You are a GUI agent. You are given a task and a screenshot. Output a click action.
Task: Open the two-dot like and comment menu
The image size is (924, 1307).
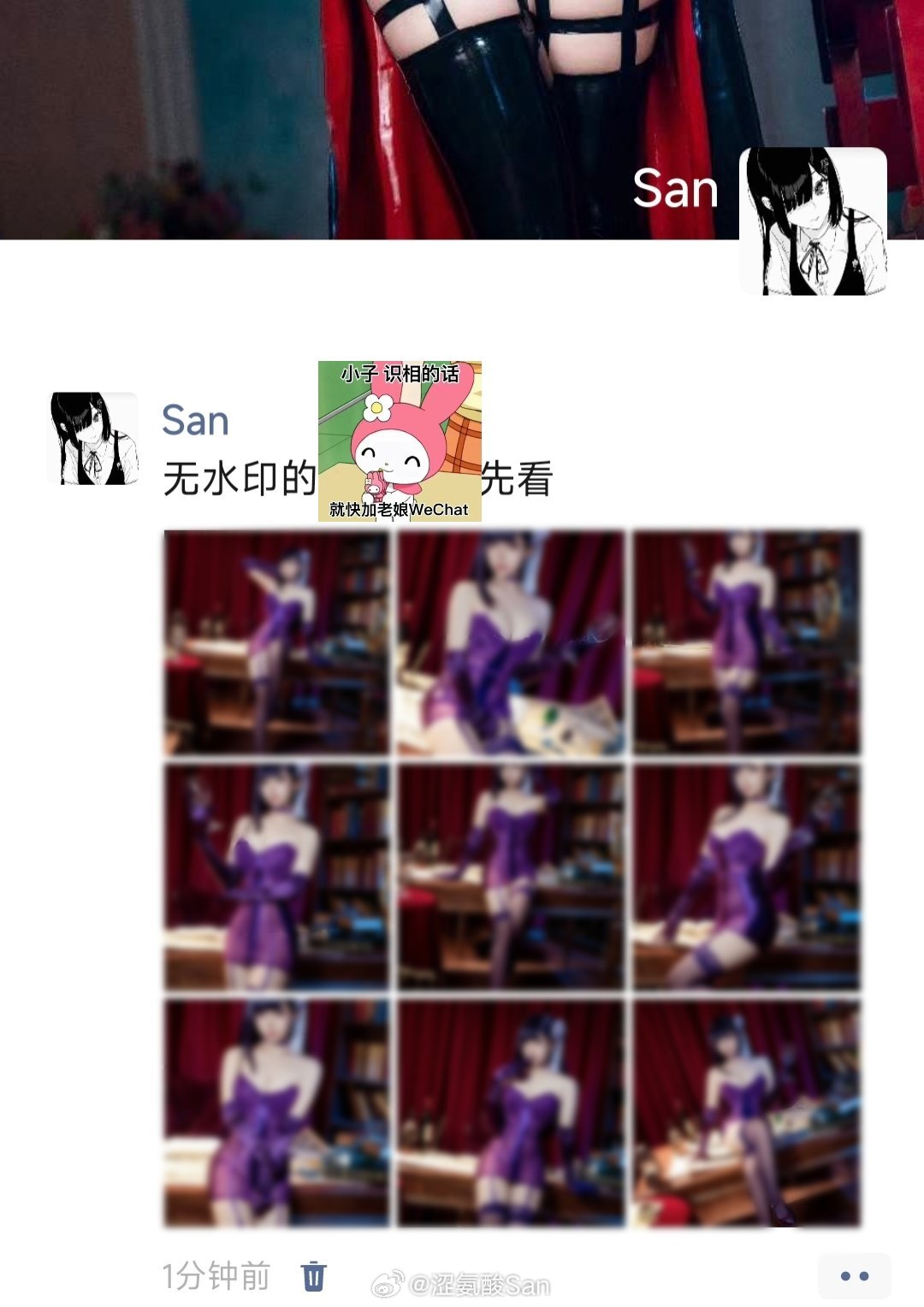click(x=854, y=1275)
